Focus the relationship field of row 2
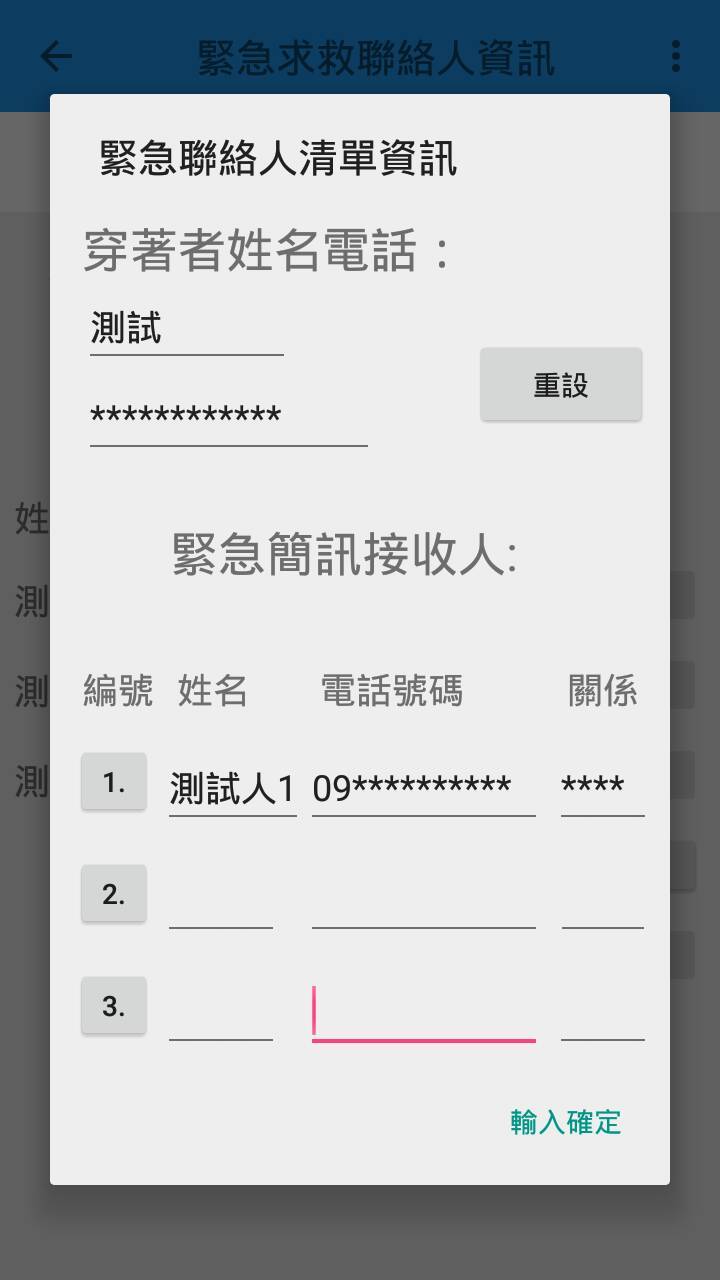Image resolution: width=720 pixels, height=1280 pixels. [x=602, y=900]
